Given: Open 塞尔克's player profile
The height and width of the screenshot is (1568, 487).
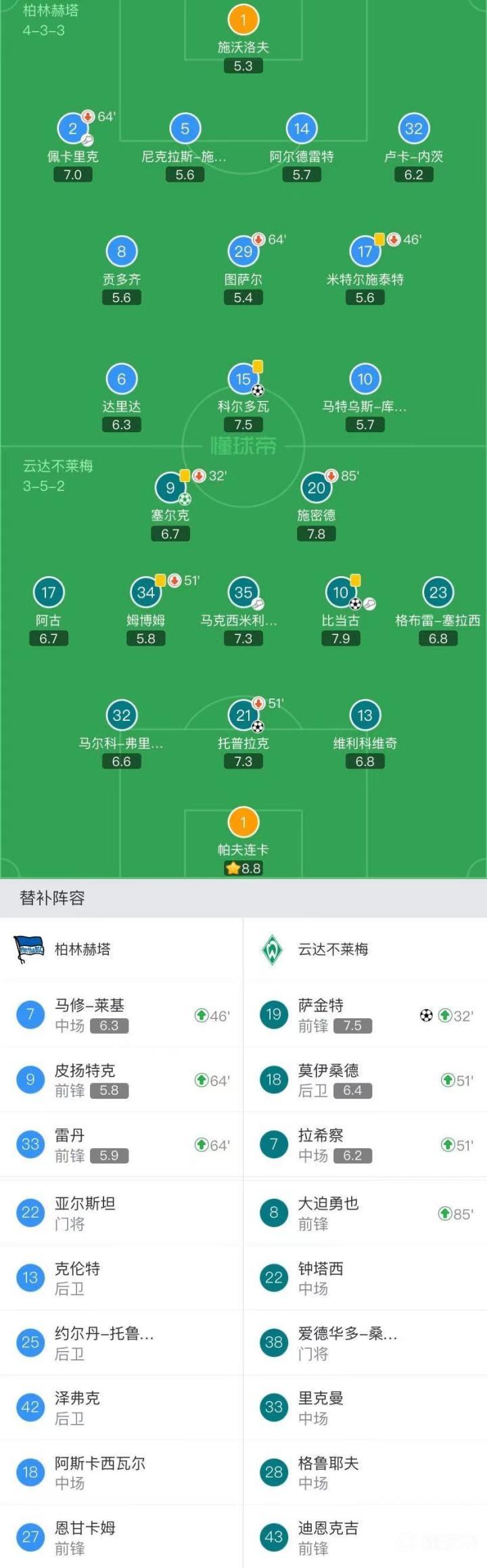Looking at the screenshot, I should point(170,489).
